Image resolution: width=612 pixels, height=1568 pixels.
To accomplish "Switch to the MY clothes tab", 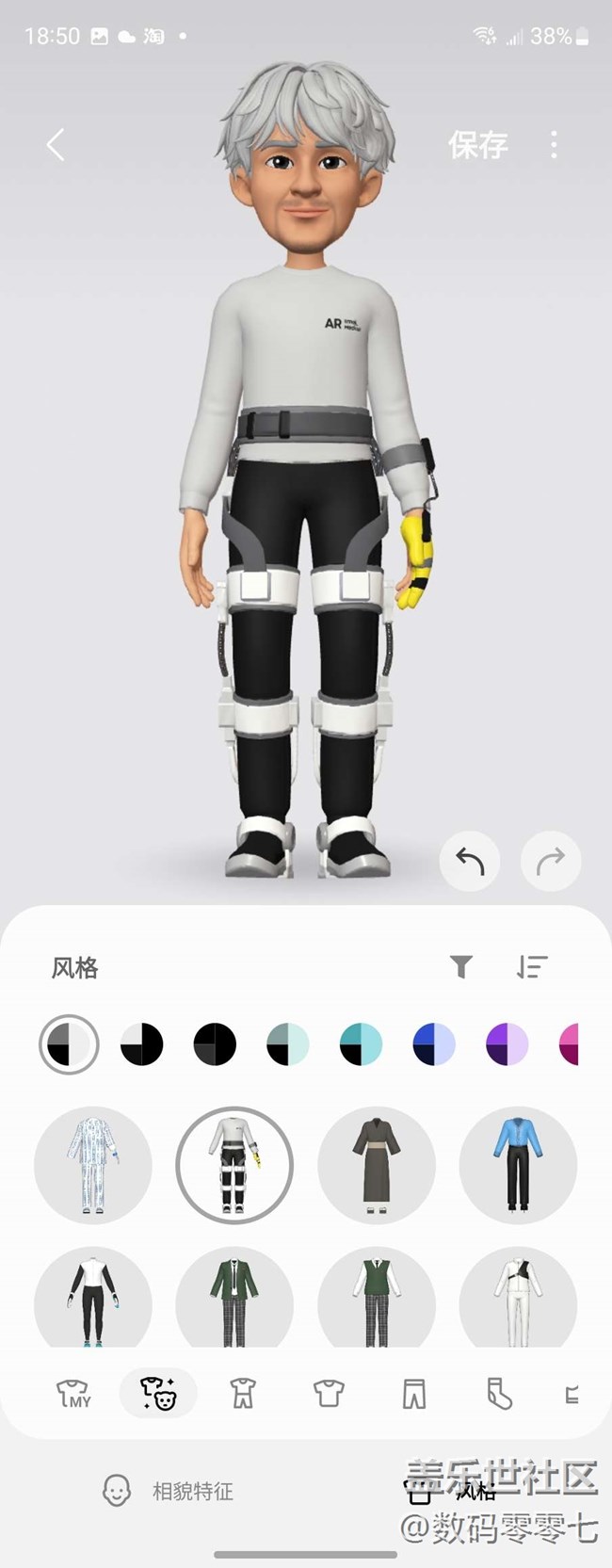I will (x=73, y=1393).
